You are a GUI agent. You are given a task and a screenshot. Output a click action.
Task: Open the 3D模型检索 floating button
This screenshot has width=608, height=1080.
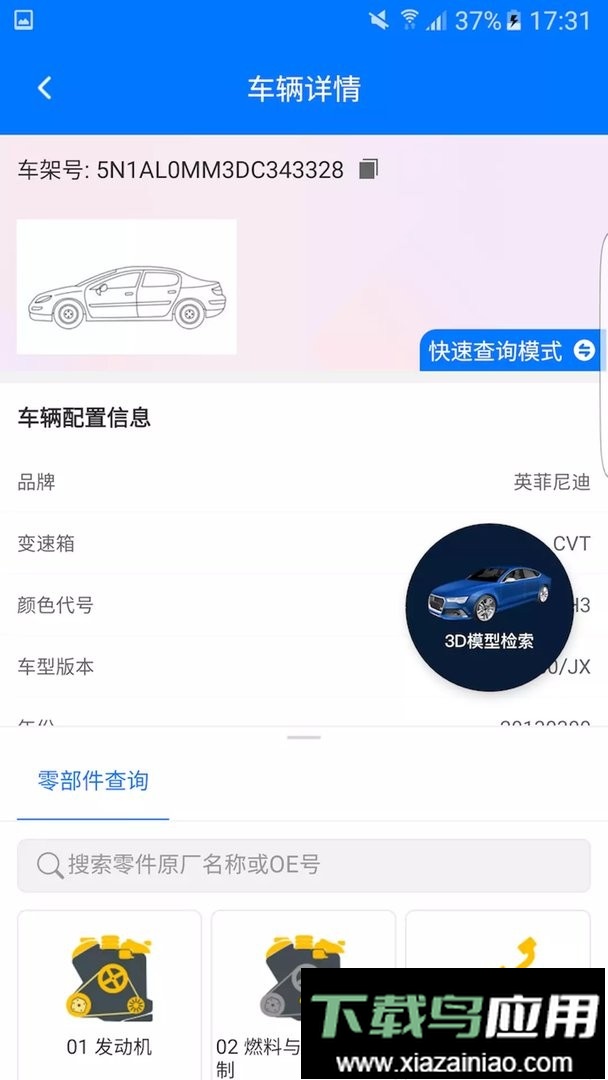coord(489,606)
